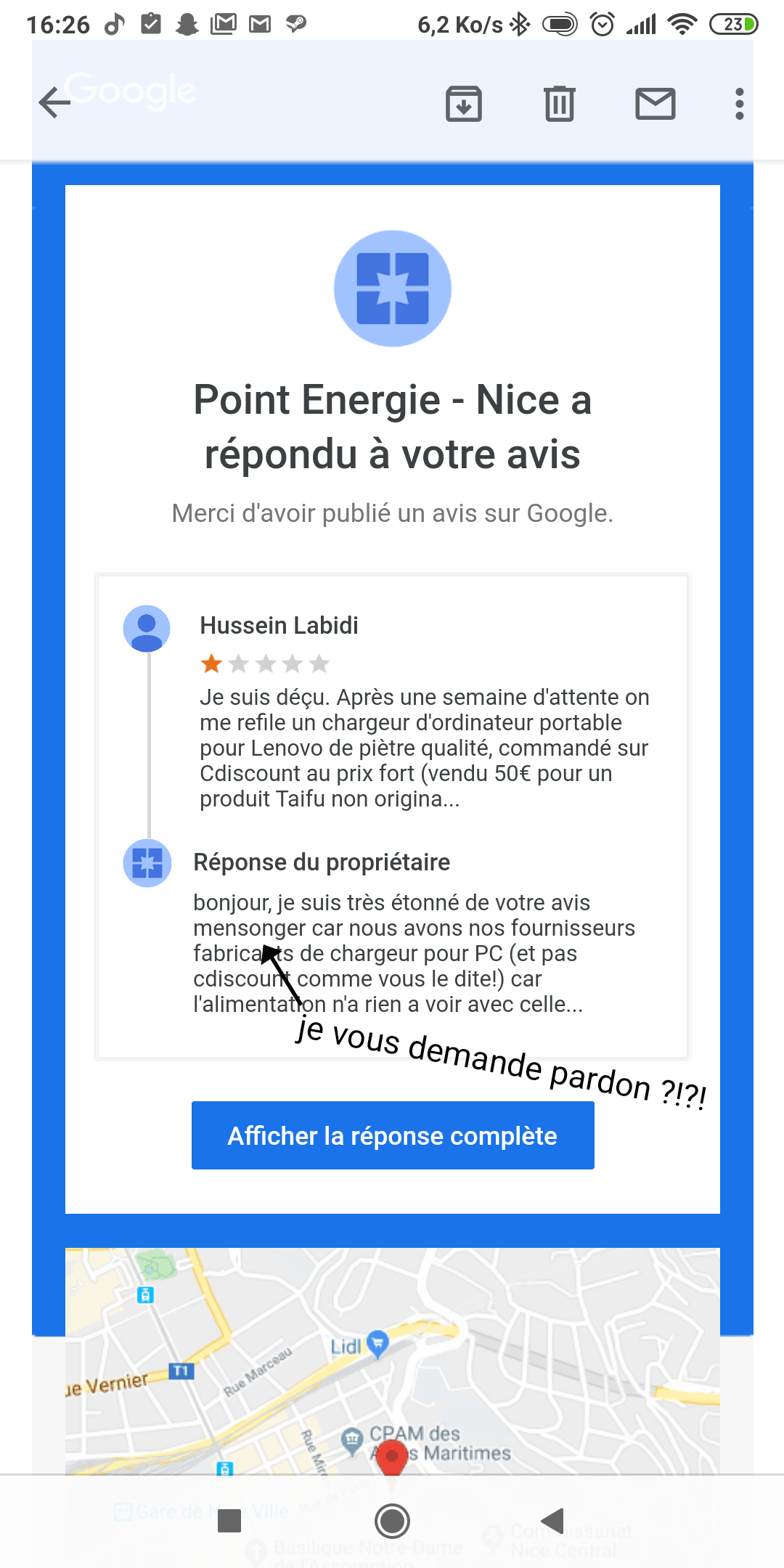Open the overflow menu
The width and height of the screenshot is (784, 1568).
[x=739, y=104]
